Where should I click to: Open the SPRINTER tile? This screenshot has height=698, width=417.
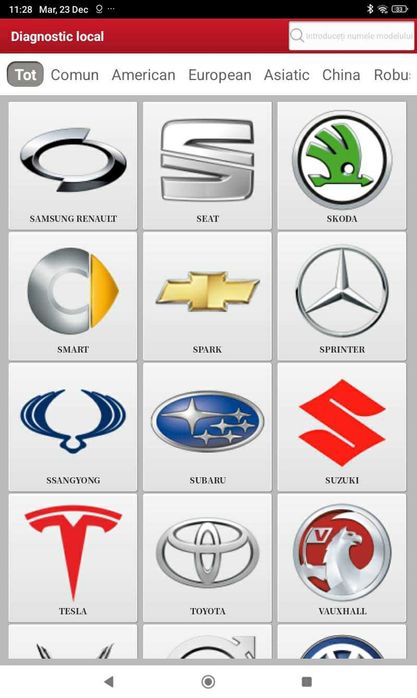click(342, 296)
